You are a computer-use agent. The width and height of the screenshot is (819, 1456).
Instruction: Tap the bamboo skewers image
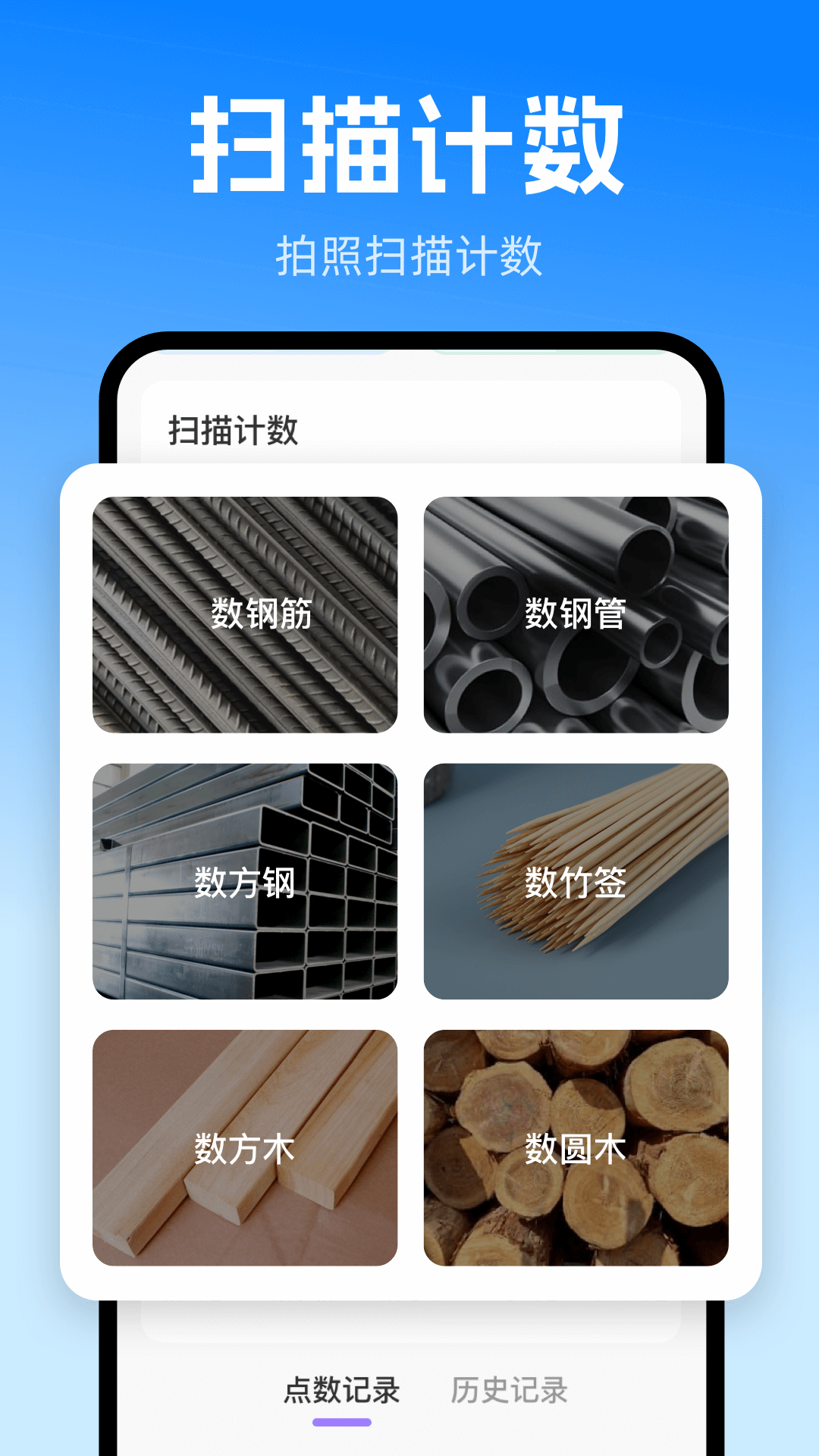point(575,804)
